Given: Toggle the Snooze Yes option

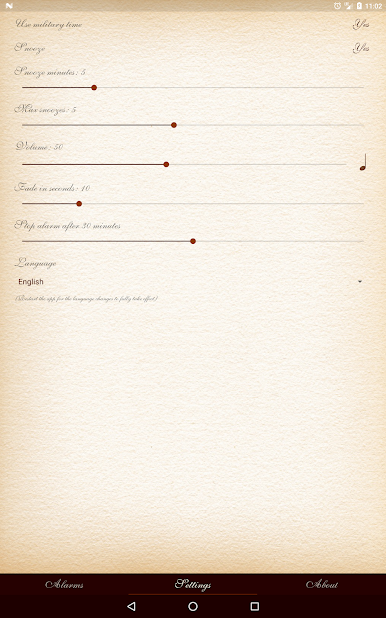Looking at the screenshot, I should [361, 48].
